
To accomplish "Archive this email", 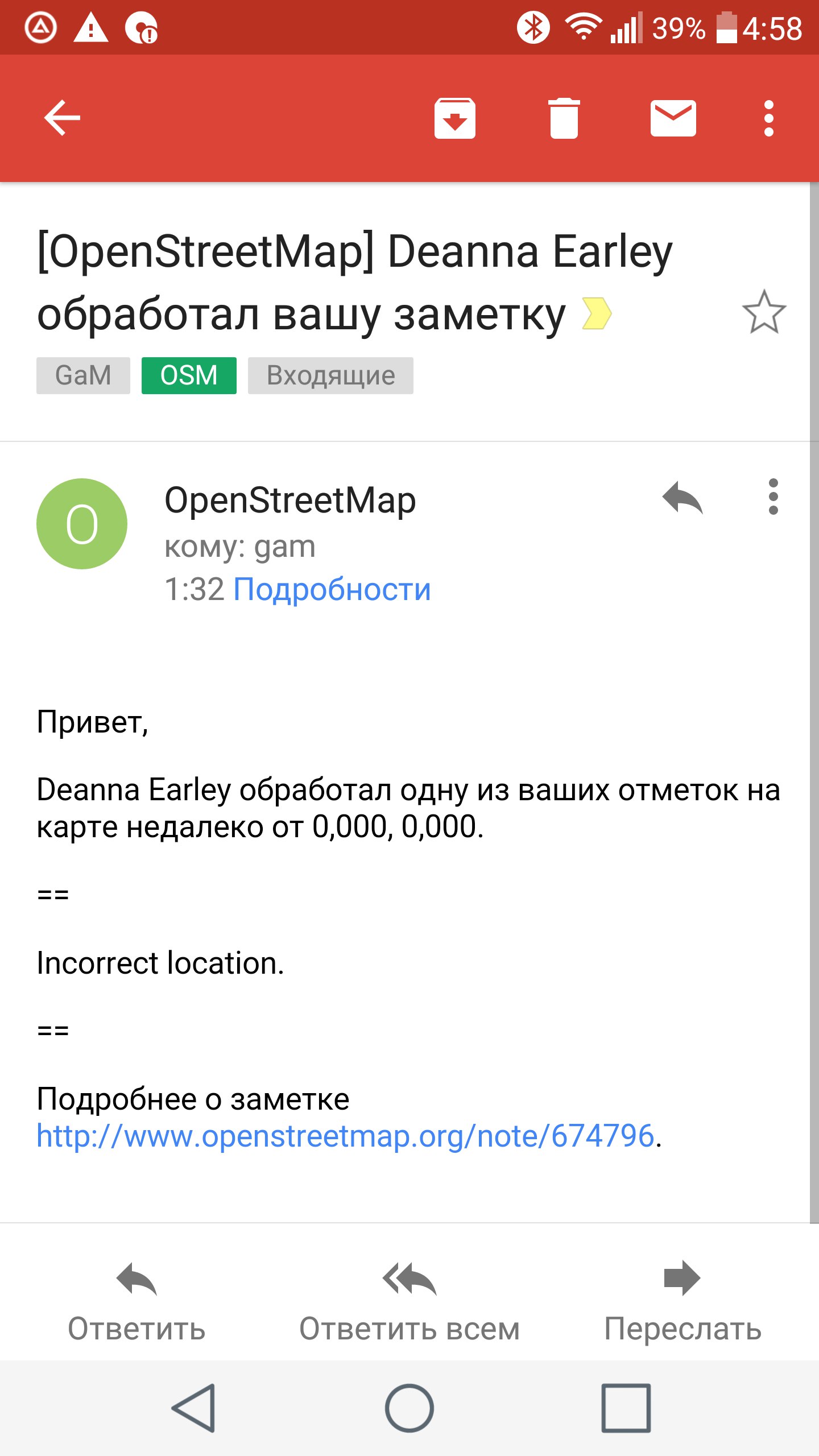I will [455, 118].
